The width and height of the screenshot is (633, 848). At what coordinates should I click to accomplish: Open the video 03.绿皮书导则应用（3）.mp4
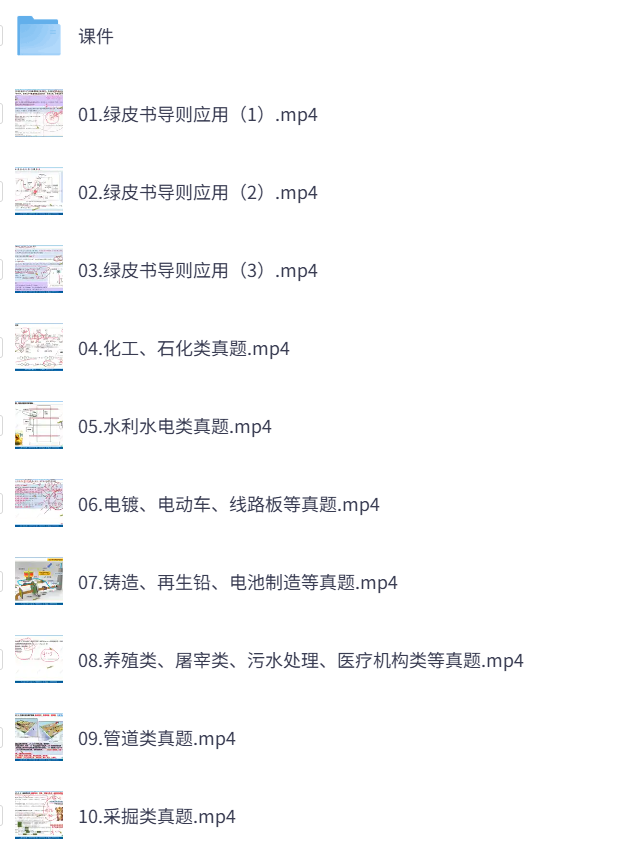pyautogui.click(x=197, y=271)
